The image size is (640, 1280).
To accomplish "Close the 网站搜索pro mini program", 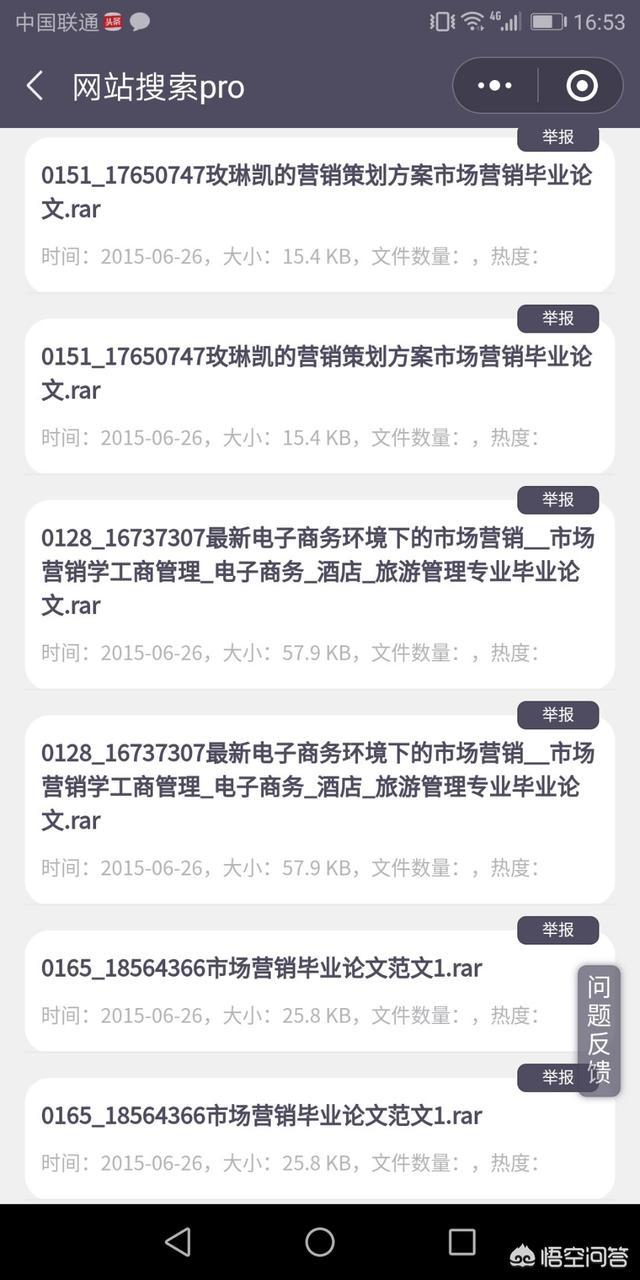I will tap(581, 86).
